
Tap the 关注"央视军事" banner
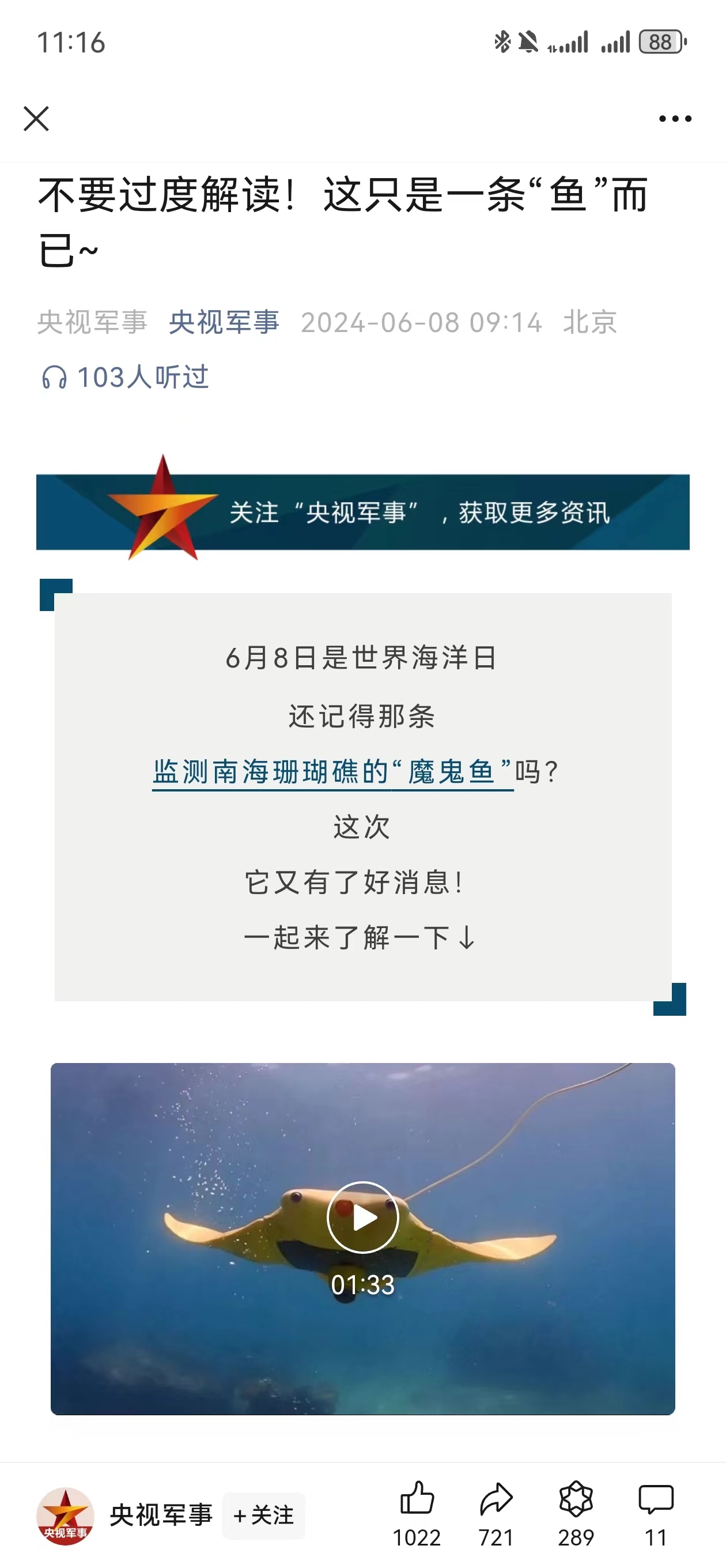[362, 511]
